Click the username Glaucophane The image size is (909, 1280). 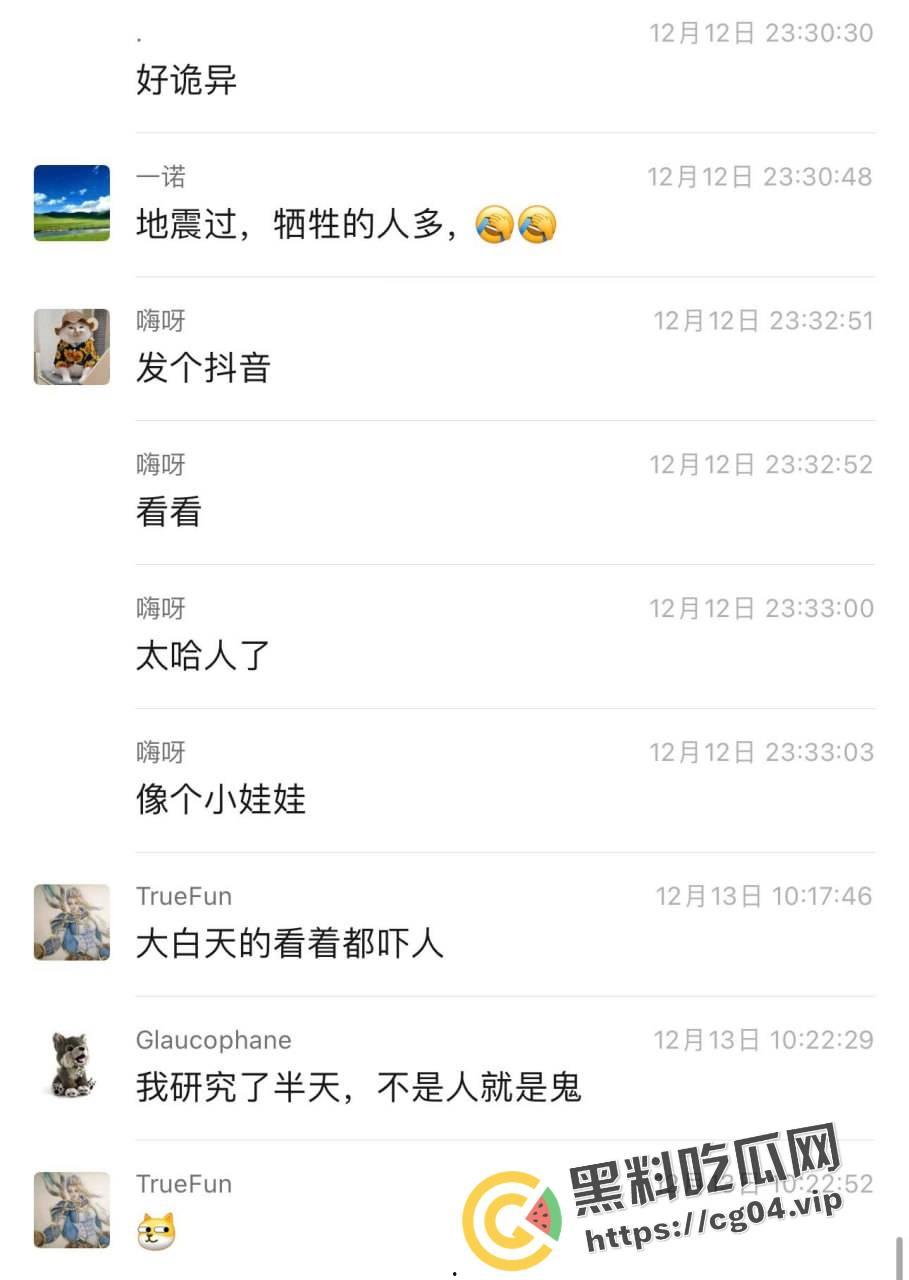point(213,1041)
